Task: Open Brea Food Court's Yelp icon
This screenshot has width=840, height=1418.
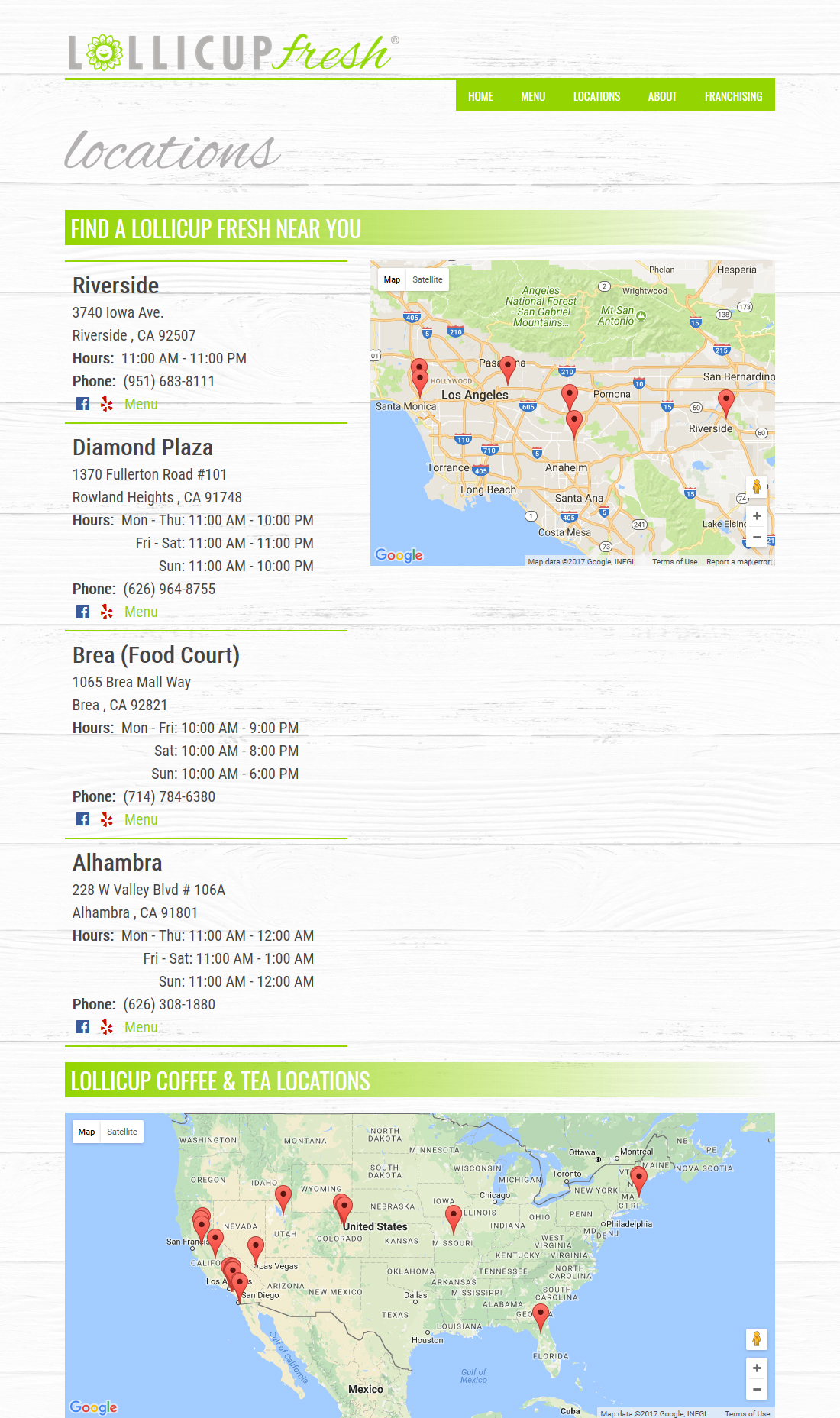Action: coord(107,819)
